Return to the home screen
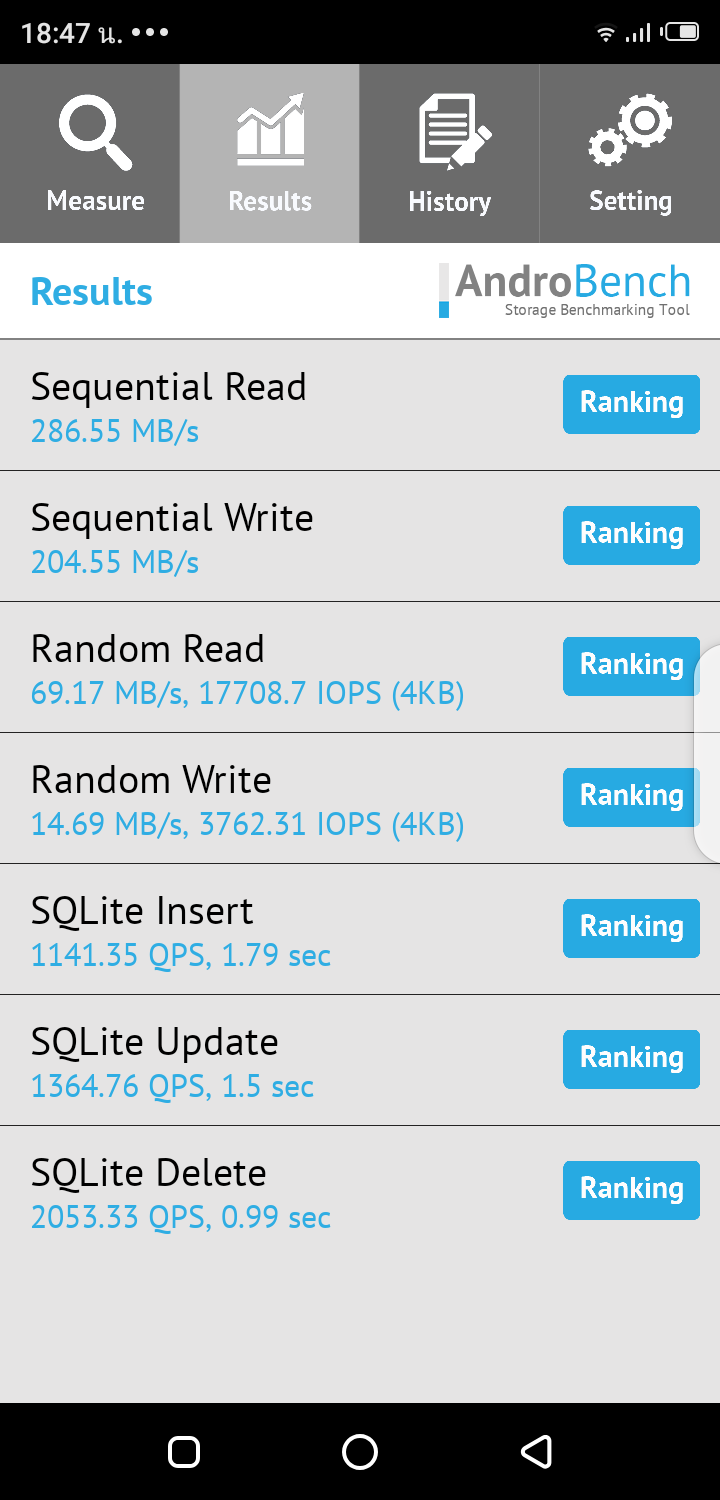The width and height of the screenshot is (720, 1500). [360, 1451]
